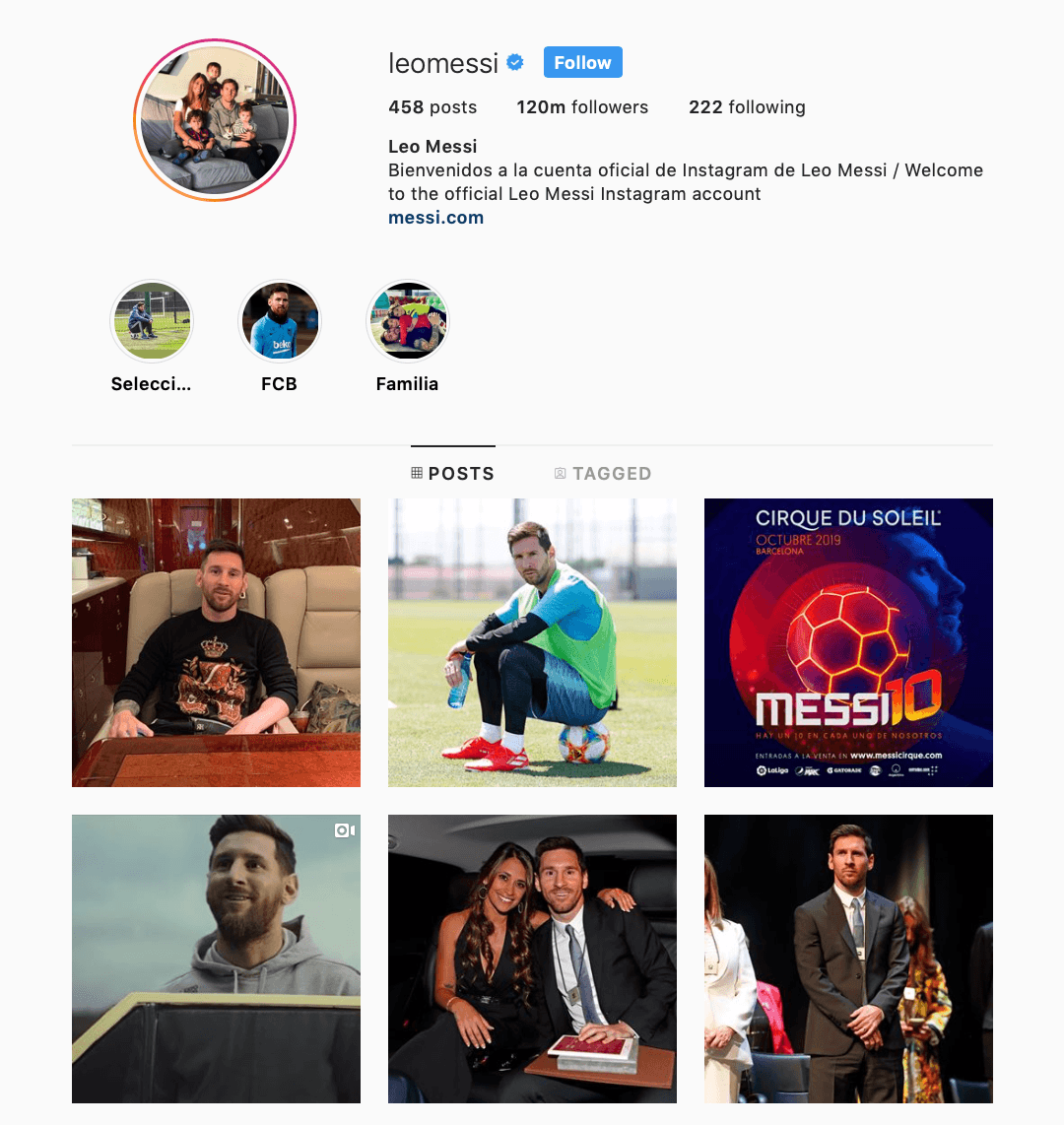The image size is (1064, 1125).
Task: Open the training pitch post
Action: (532, 642)
